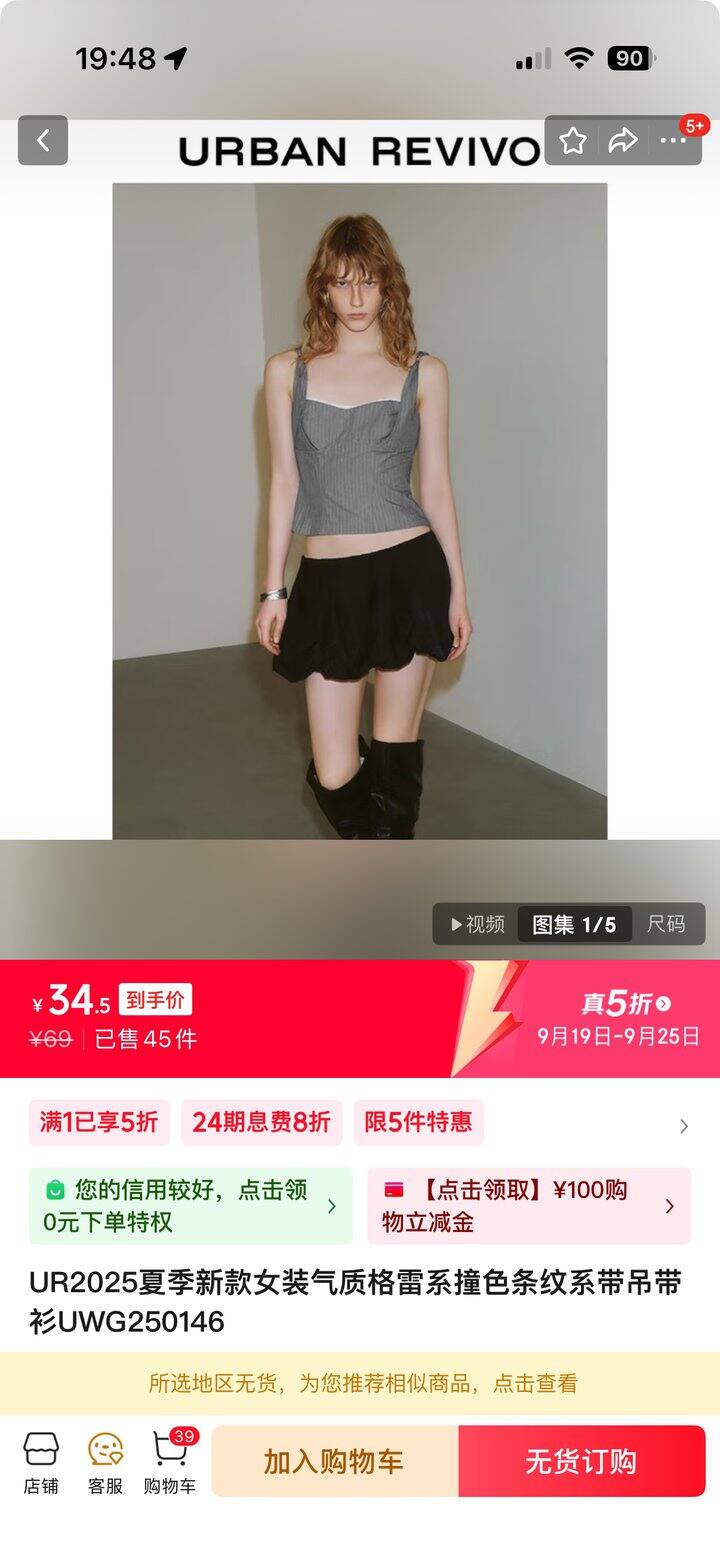Claim the 0元下单特权 credit offer

click(x=190, y=1206)
